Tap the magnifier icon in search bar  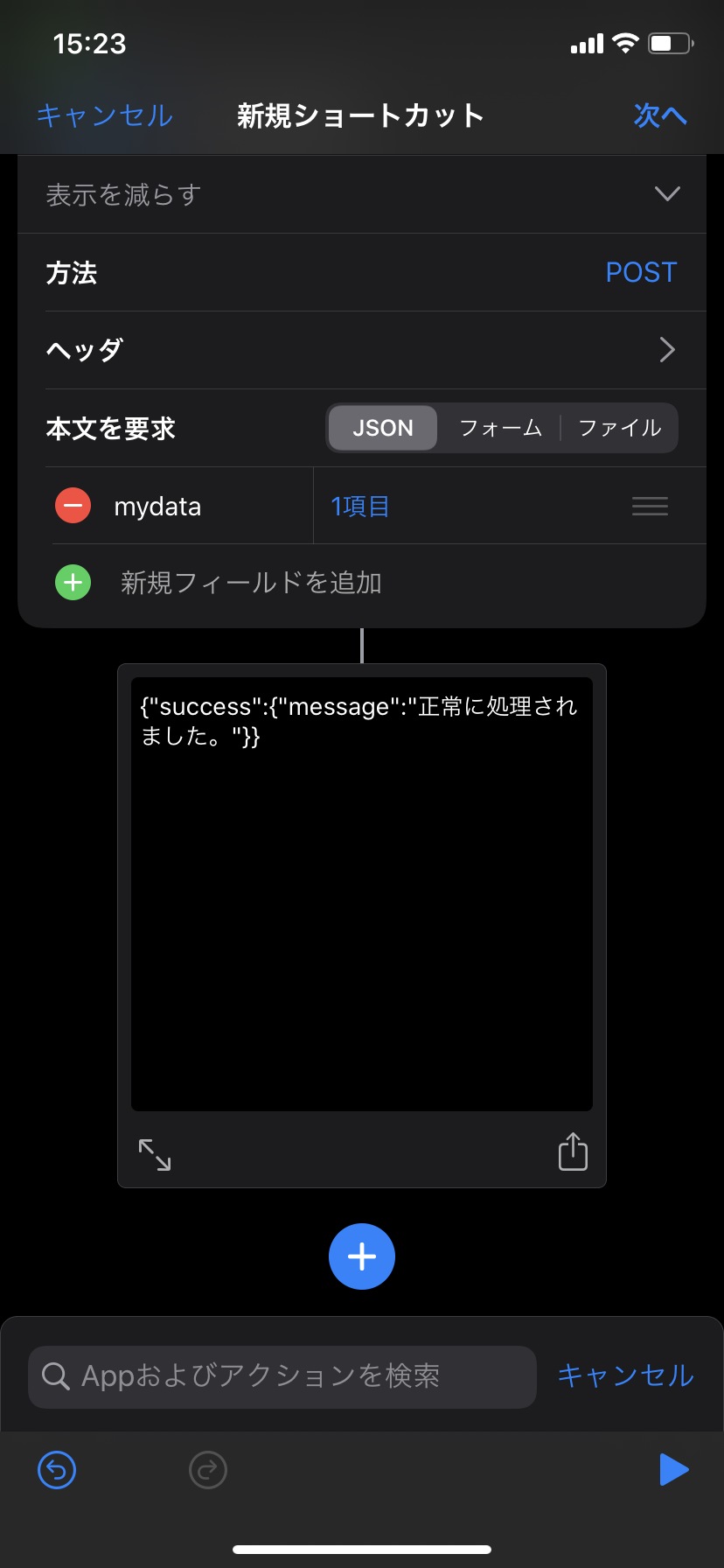coord(56,1376)
